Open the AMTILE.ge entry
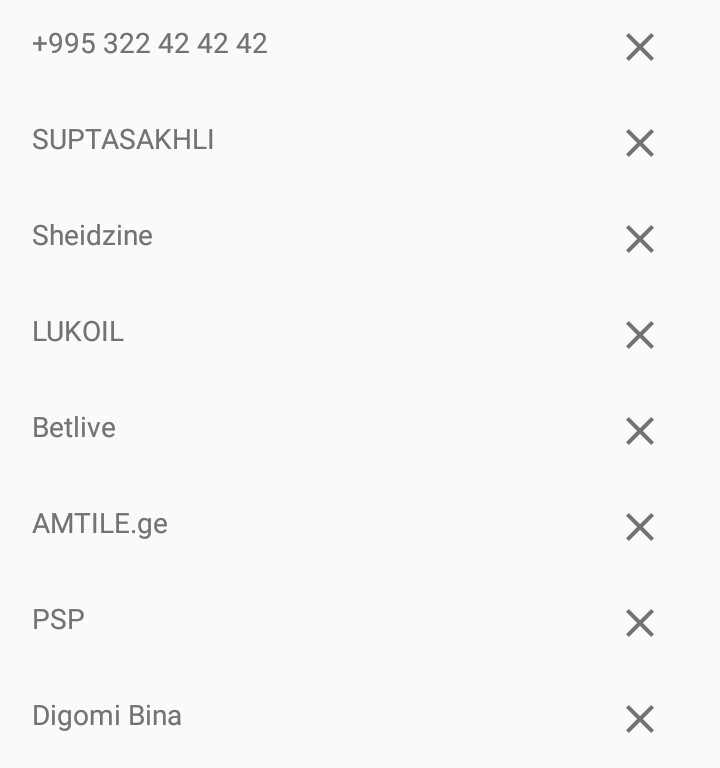This screenshot has height=768, width=720. 100,524
